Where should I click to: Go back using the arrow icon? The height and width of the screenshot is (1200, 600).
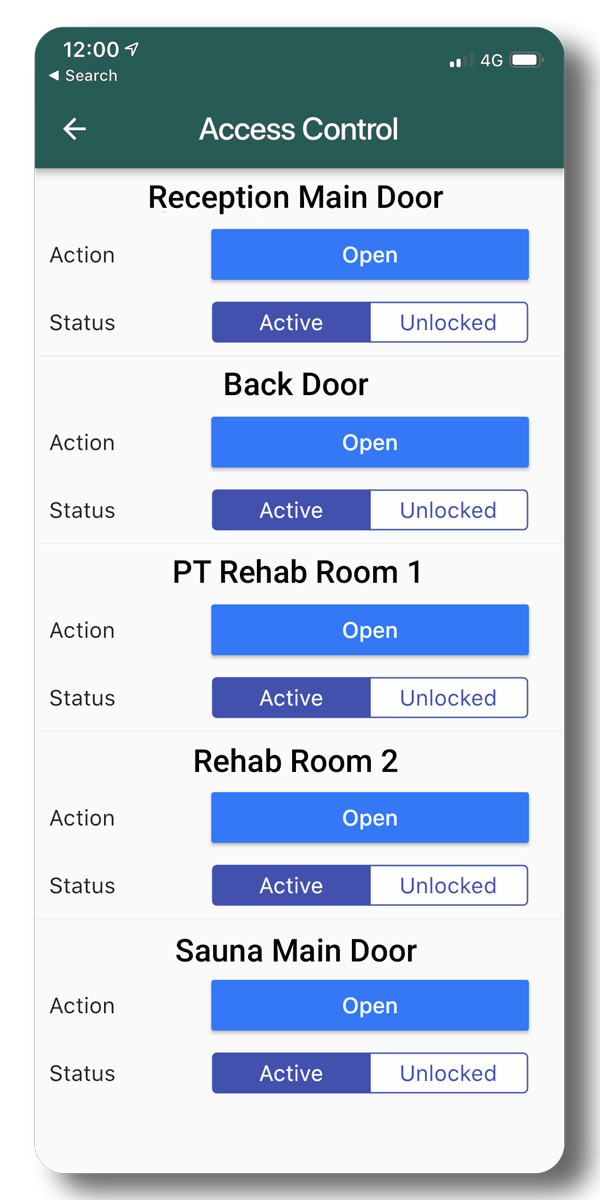pyautogui.click(x=75, y=129)
